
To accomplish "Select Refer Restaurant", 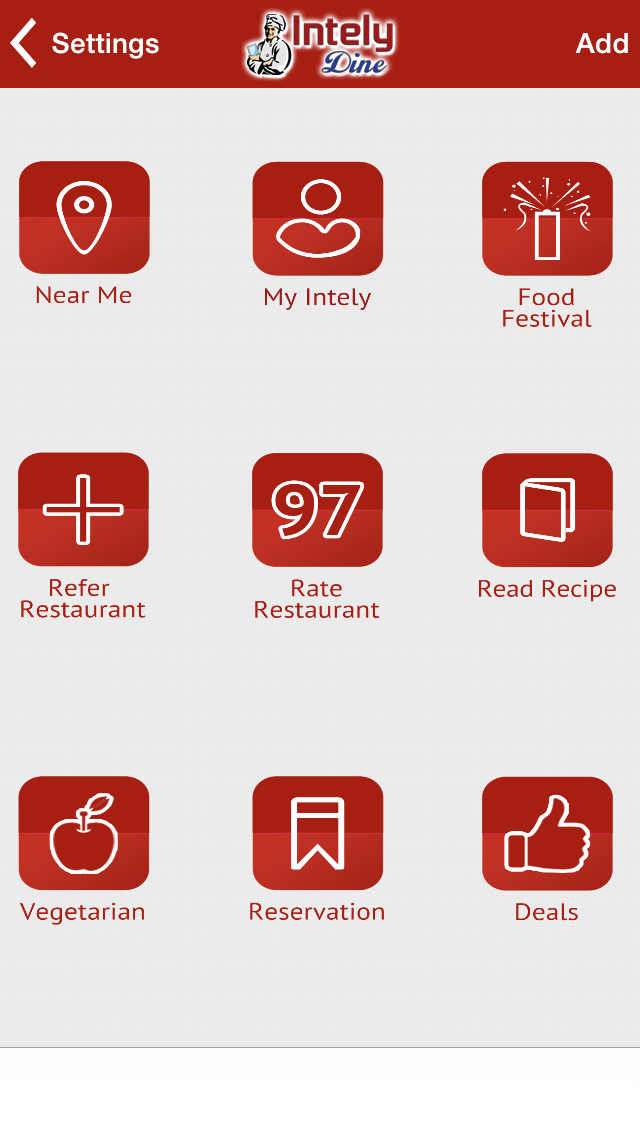I will (84, 510).
